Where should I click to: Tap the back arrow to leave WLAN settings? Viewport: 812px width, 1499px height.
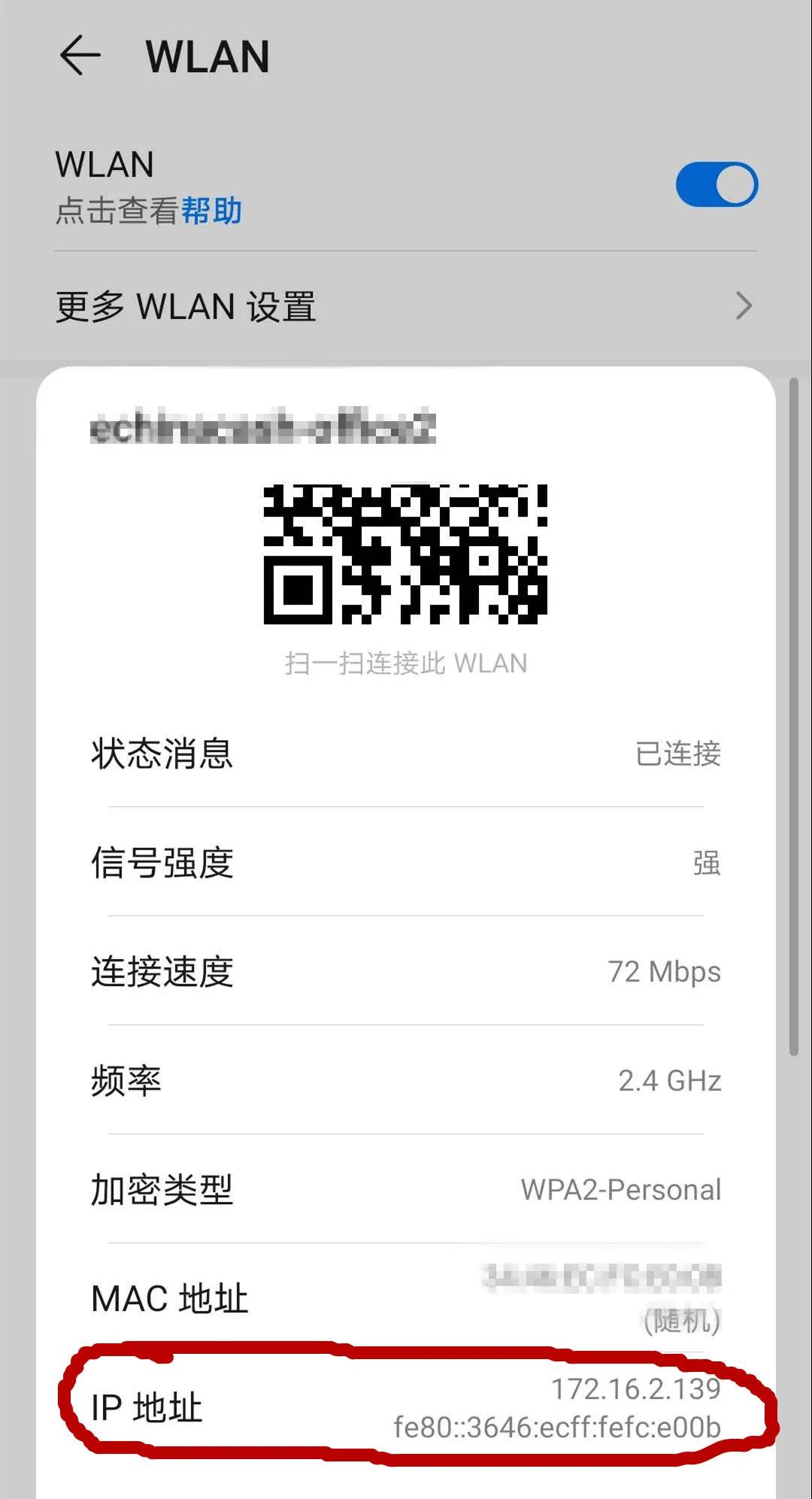point(80,56)
